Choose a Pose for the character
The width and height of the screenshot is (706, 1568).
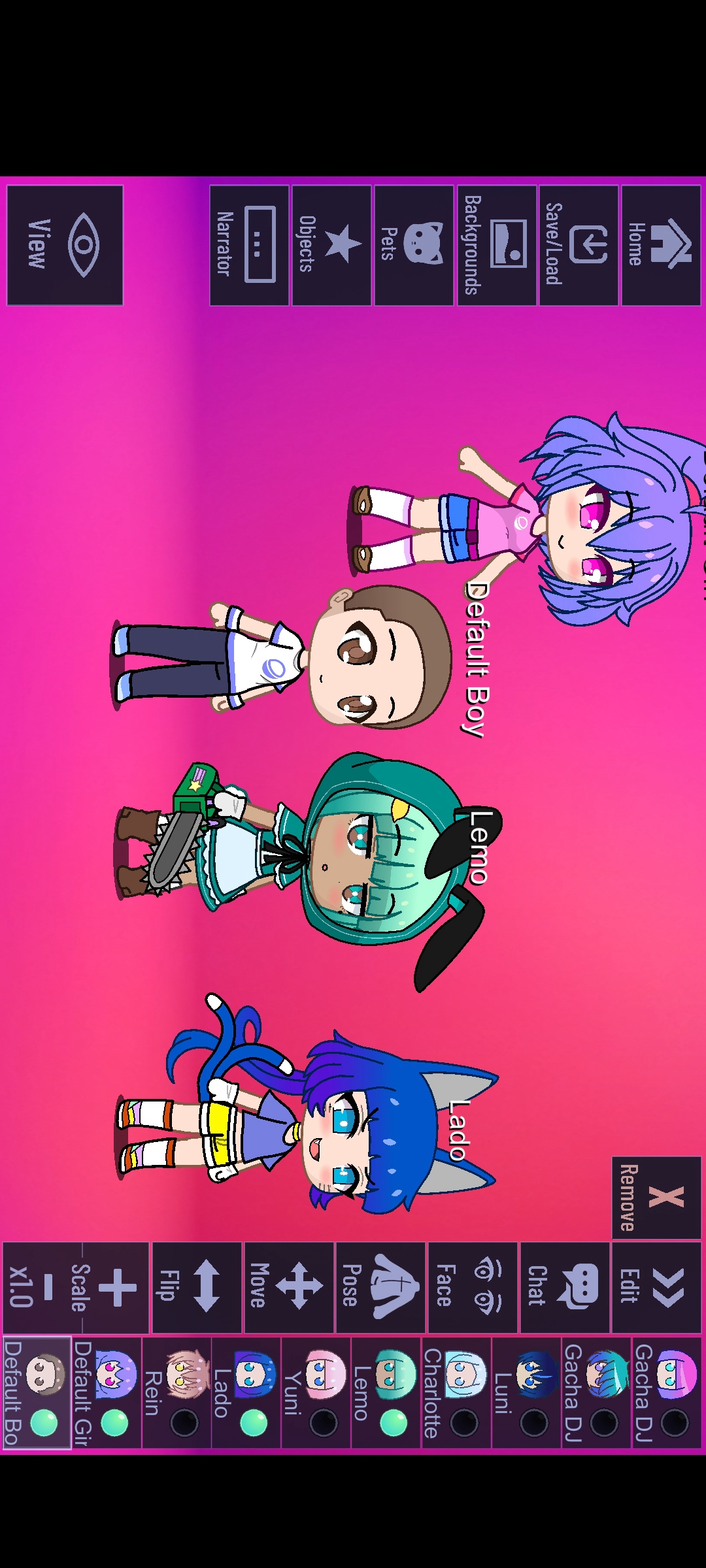point(380,1287)
